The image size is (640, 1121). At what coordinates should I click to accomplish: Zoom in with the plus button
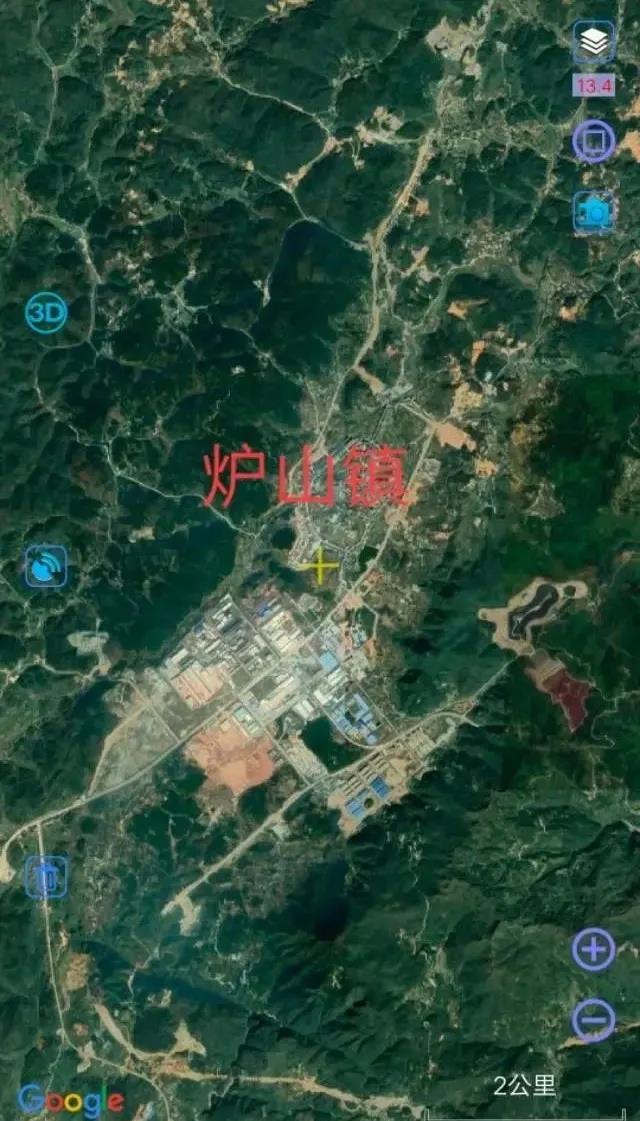coord(594,949)
